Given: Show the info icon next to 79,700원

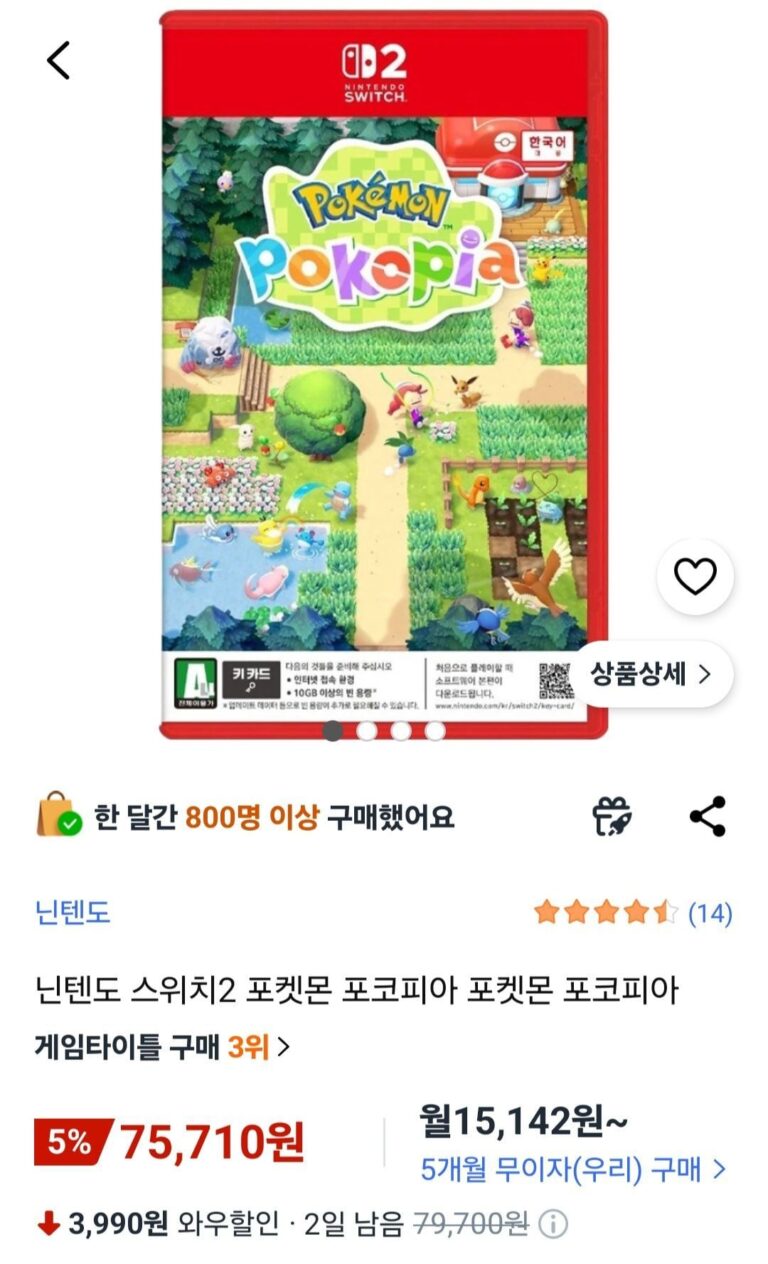Looking at the screenshot, I should pyautogui.click(x=553, y=1224).
